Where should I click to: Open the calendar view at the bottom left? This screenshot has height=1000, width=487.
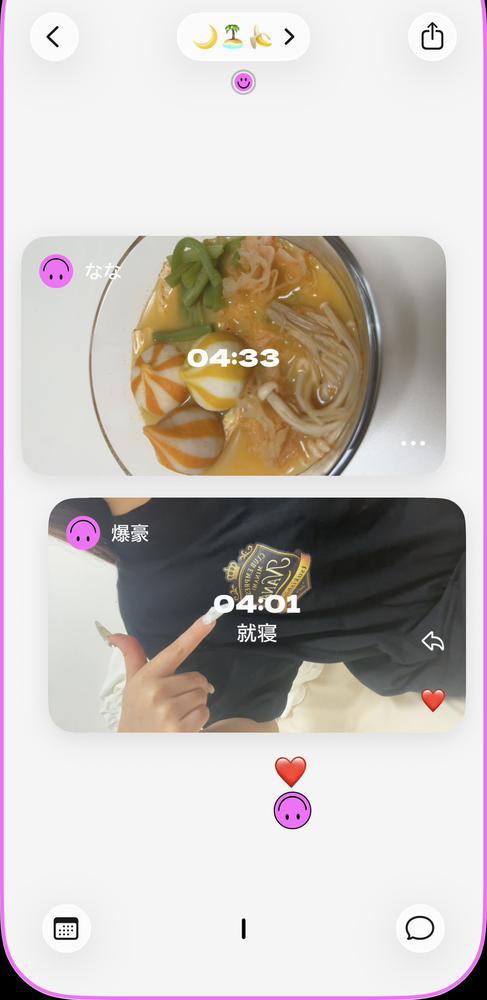click(x=66, y=929)
